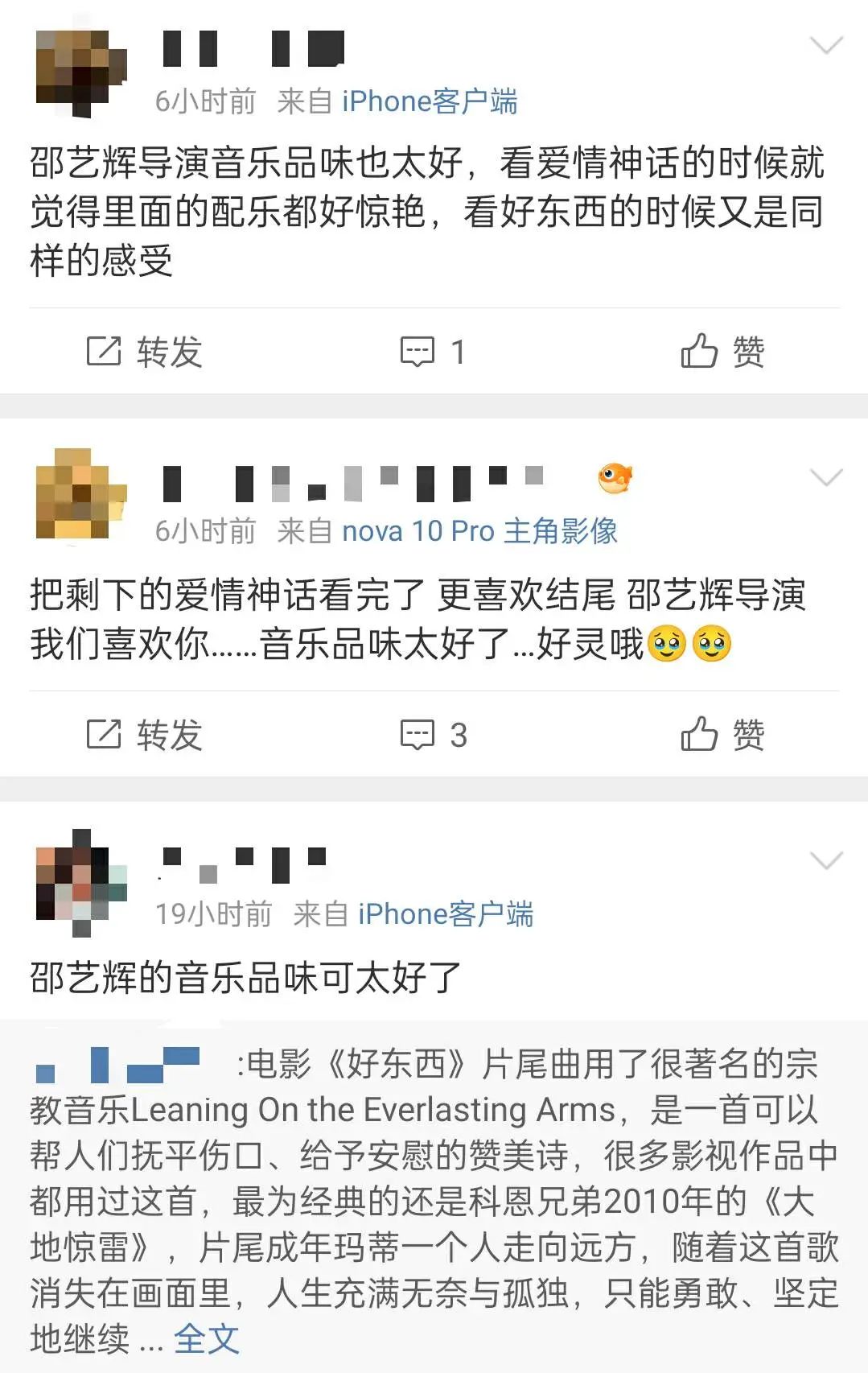Expand the dropdown arrow on the 19小时前 post
The height and width of the screenshot is (1373, 868).
coord(826,861)
